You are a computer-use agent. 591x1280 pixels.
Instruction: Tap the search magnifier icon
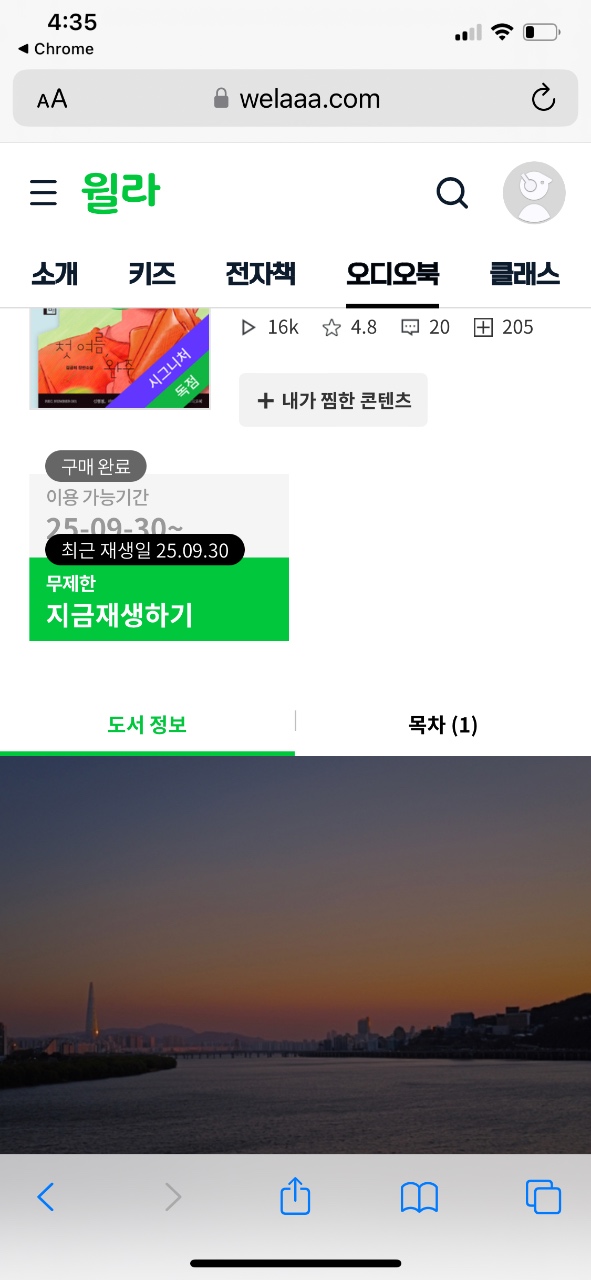452,193
